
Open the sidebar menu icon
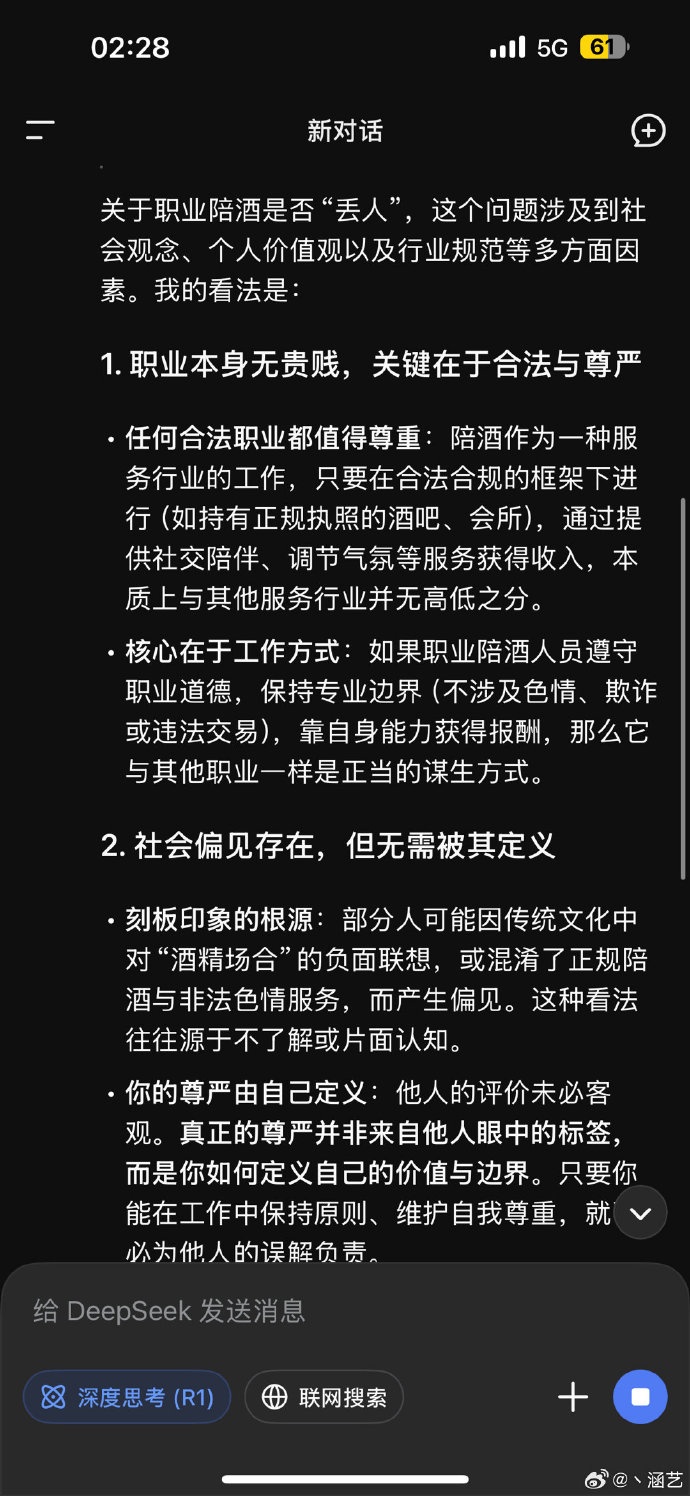click(x=40, y=130)
